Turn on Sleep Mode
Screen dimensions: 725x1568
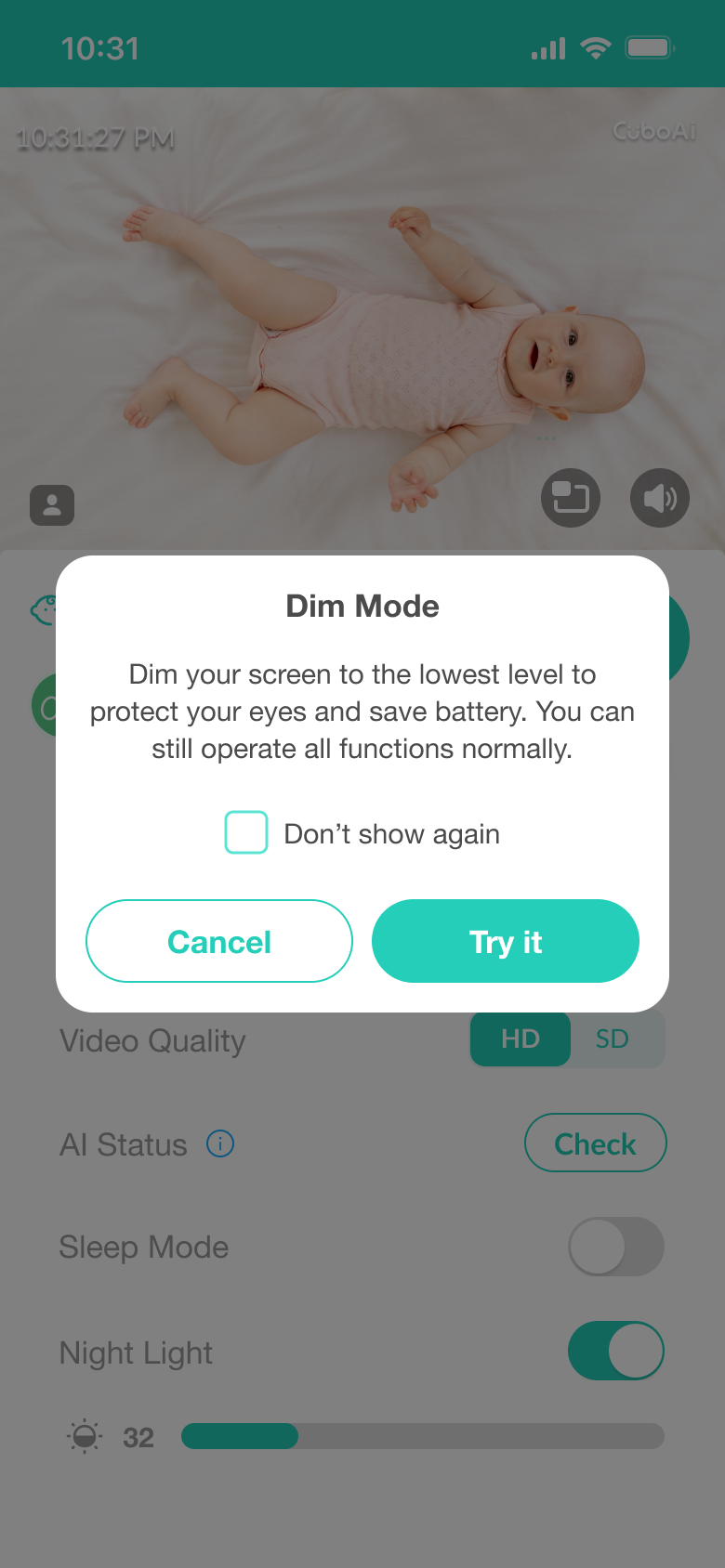coord(615,1247)
